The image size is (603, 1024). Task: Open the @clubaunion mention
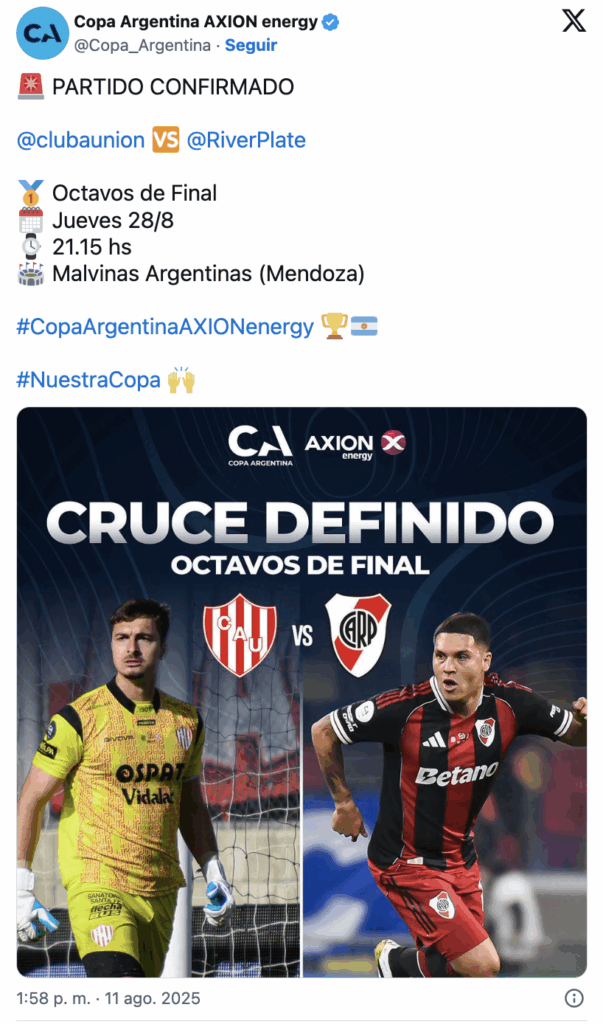(80, 140)
